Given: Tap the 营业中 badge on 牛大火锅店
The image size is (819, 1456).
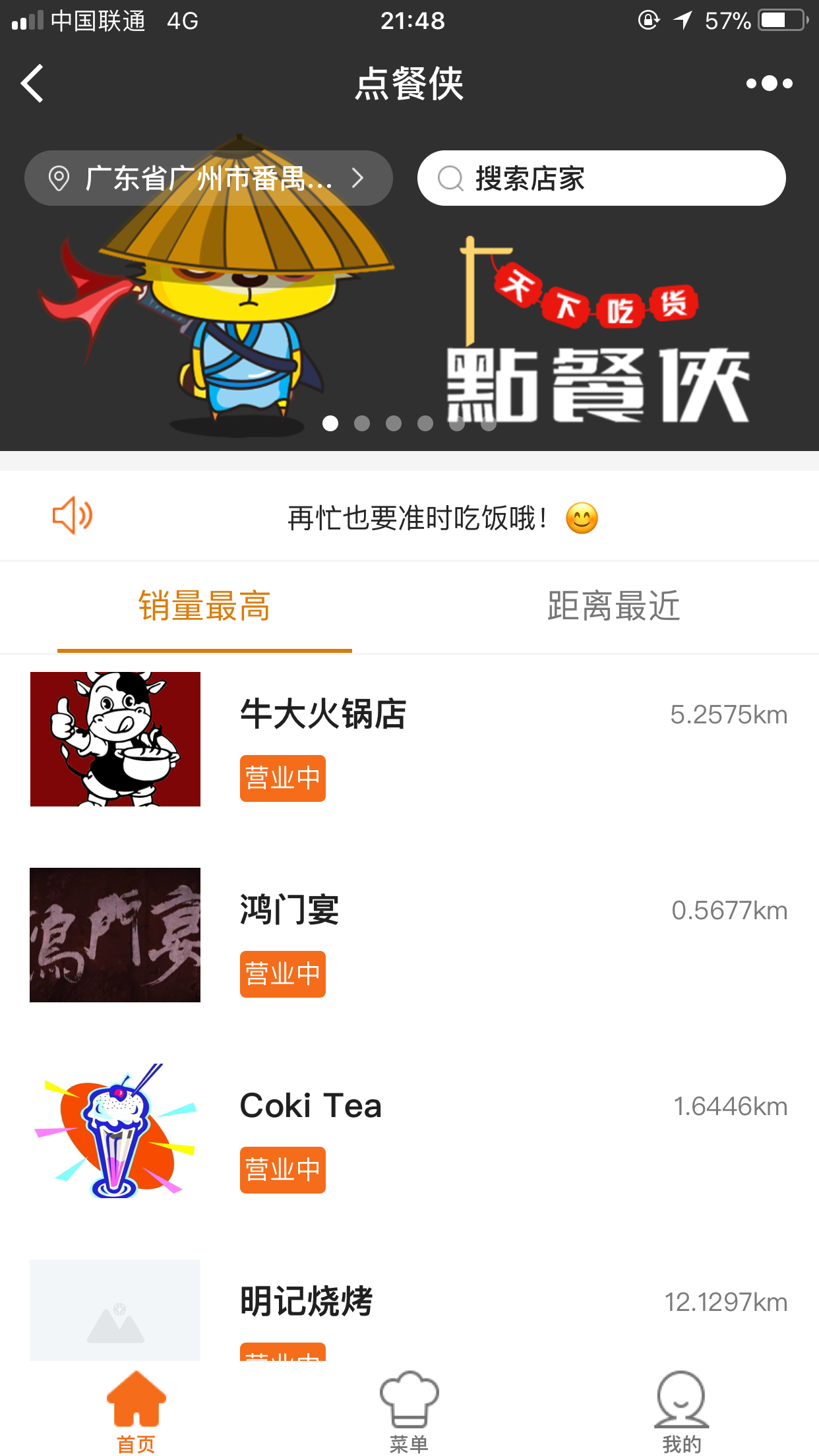Looking at the screenshot, I should point(282,778).
